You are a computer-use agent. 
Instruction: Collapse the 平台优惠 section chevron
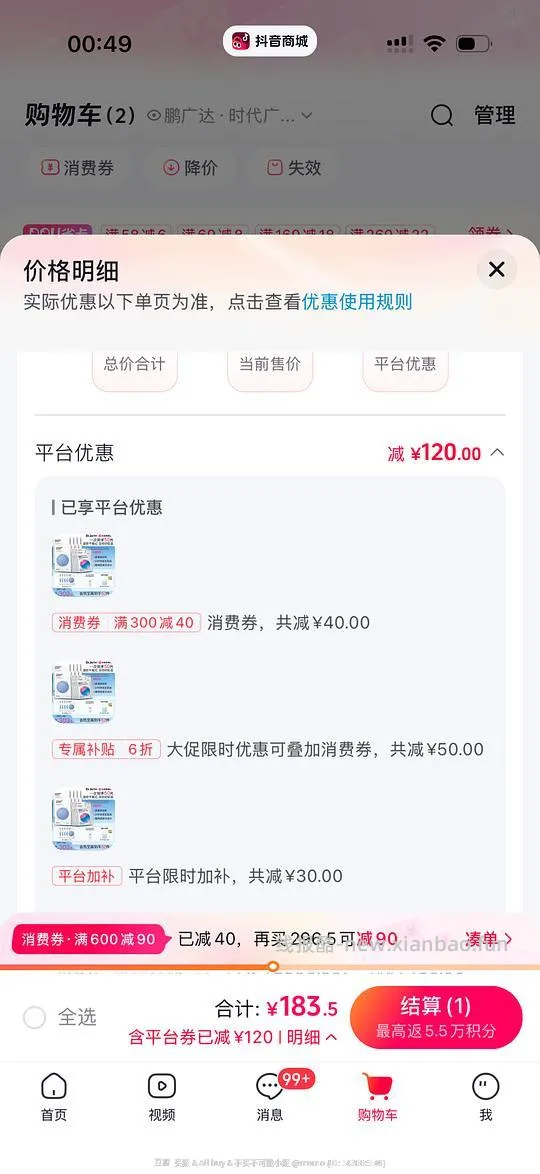pos(497,452)
